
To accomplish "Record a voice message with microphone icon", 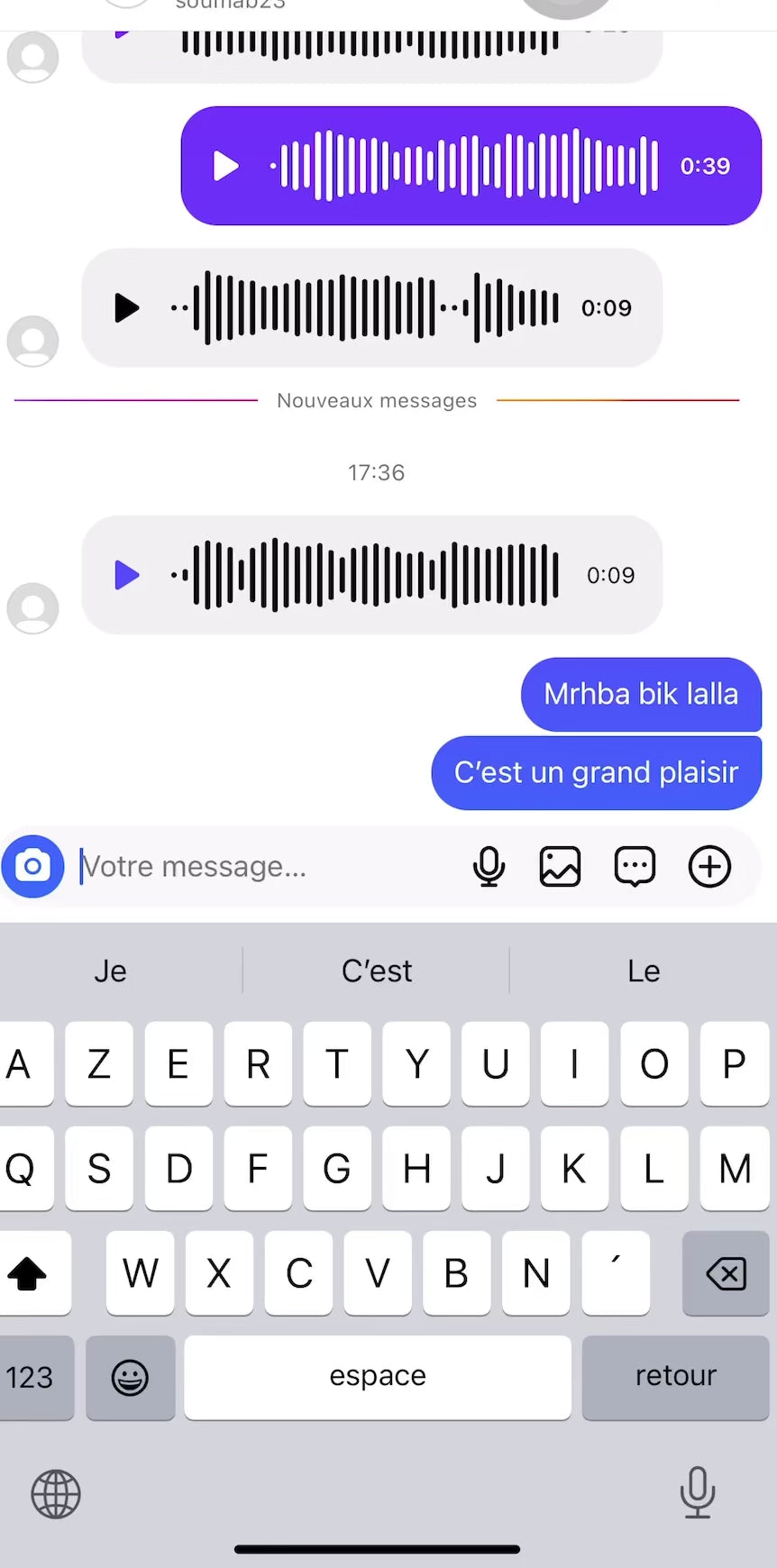I will [x=489, y=867].
